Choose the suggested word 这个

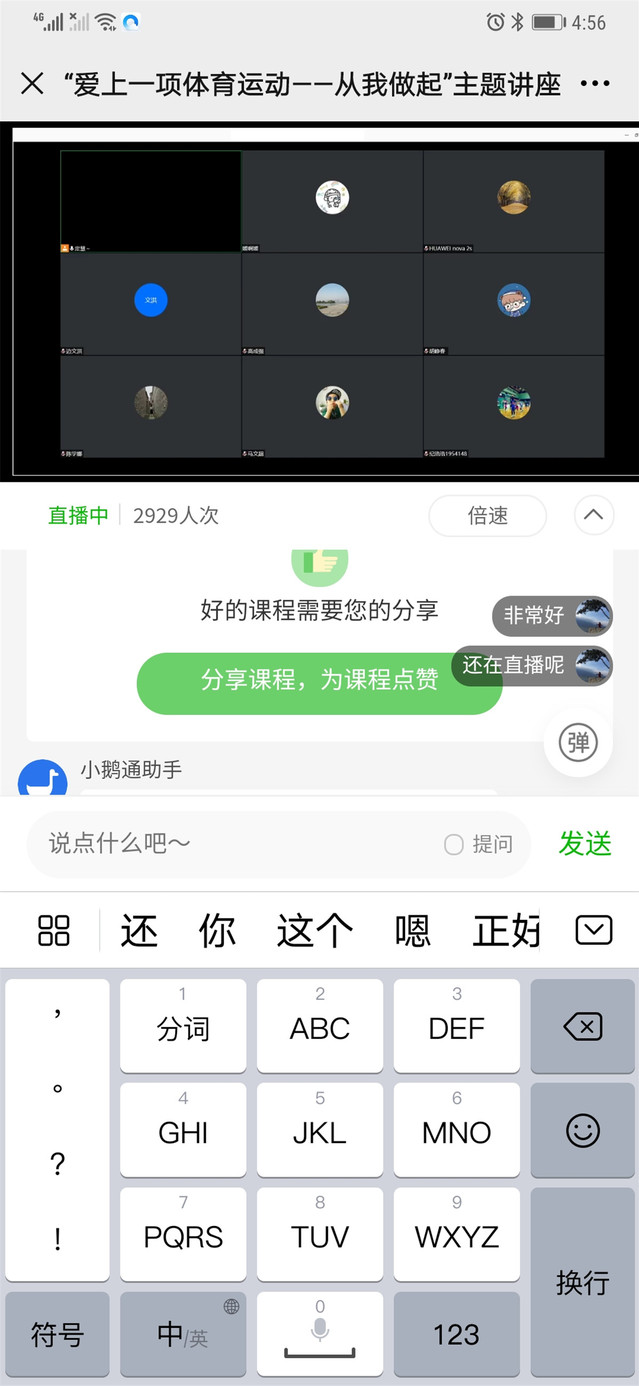[315, 930]
